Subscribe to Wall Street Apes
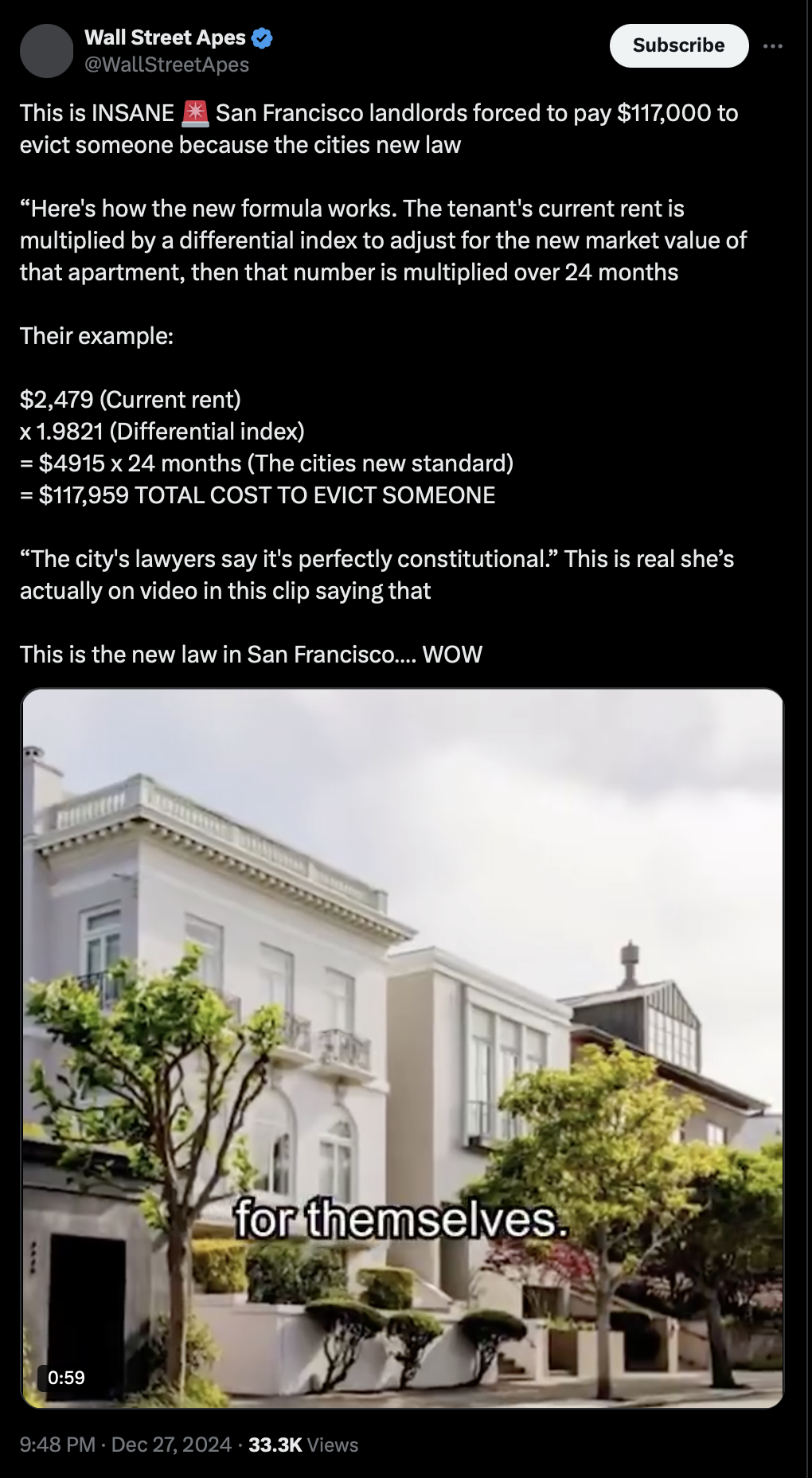The image size is (812, 1478). (679, 45)
